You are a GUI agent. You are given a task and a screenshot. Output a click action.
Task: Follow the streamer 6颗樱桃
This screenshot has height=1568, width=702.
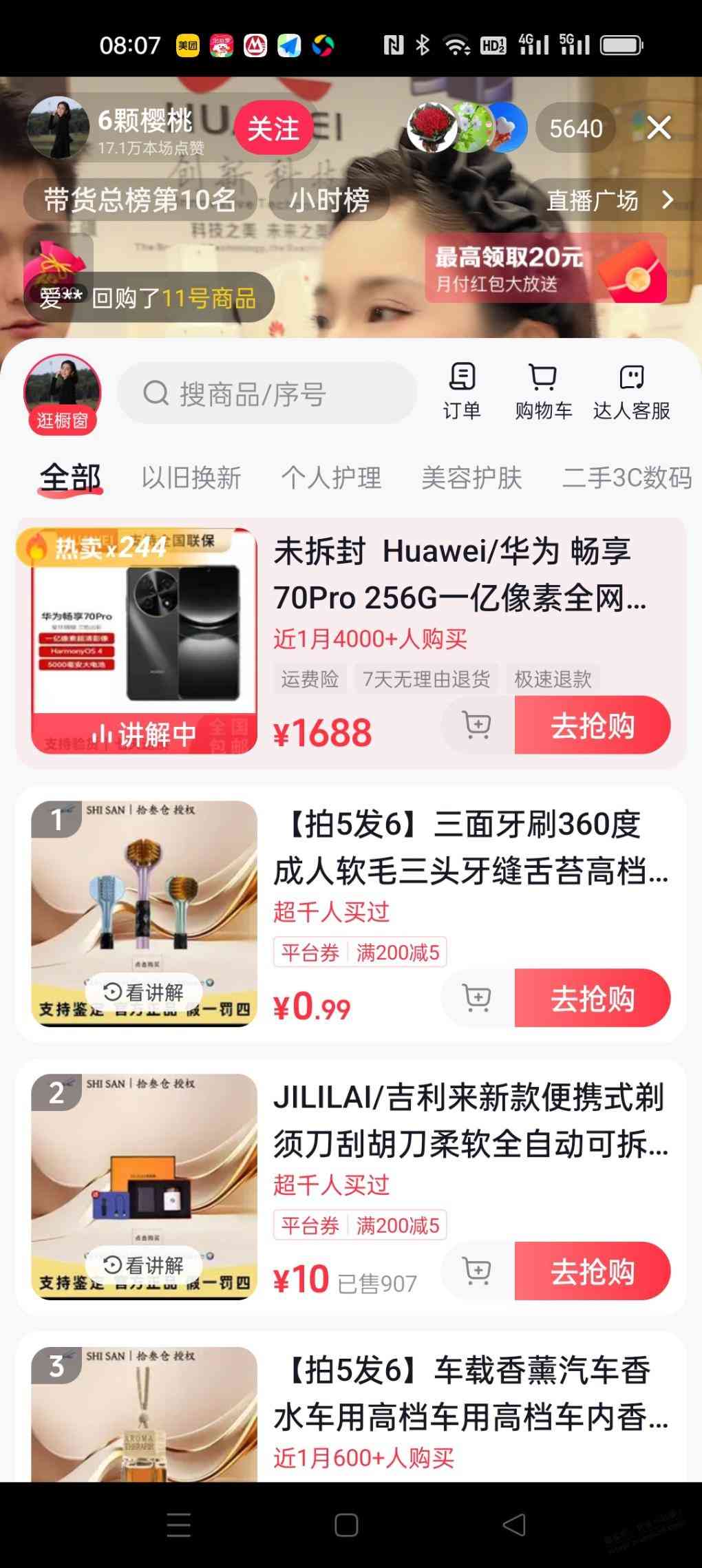(273, 129)
